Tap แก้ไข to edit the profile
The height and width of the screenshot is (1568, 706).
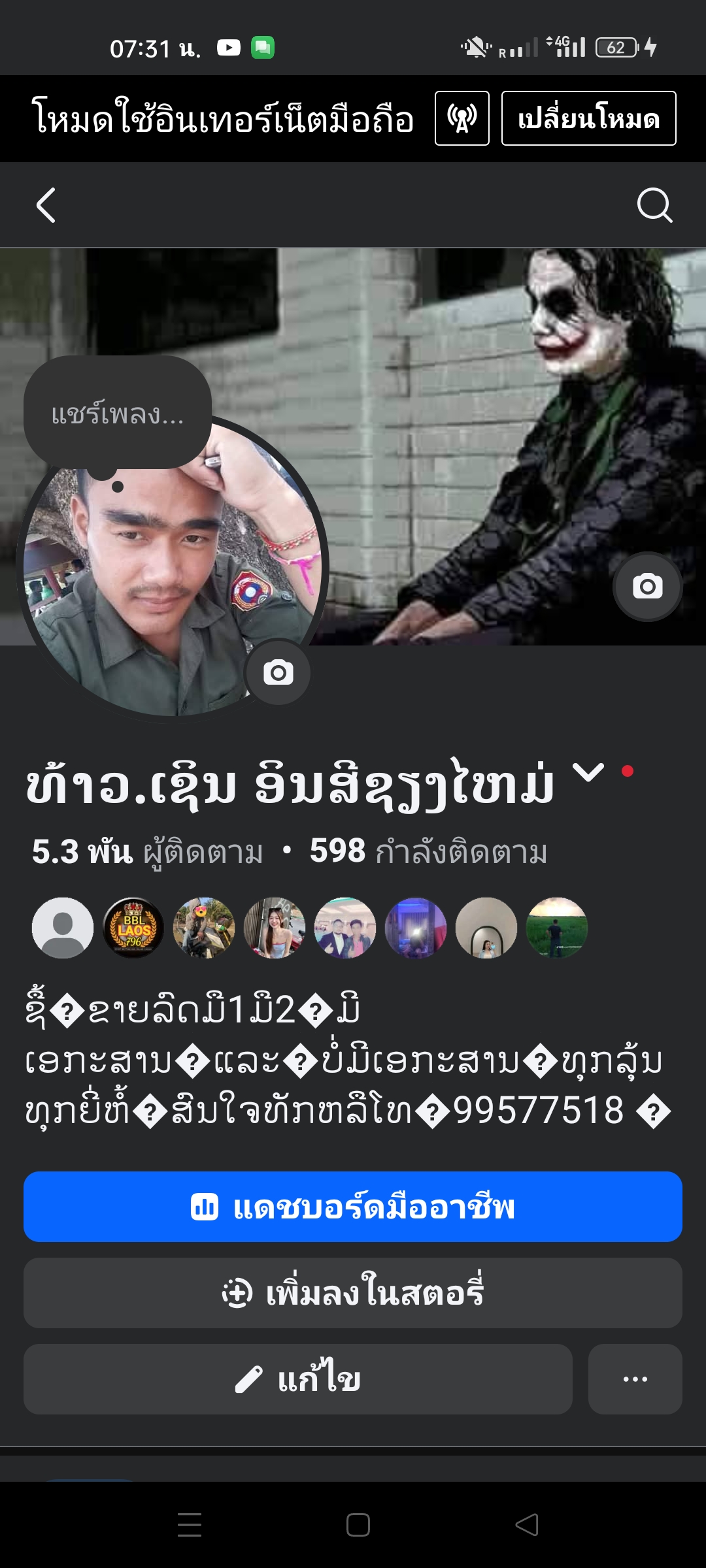tap(298, 1379)
